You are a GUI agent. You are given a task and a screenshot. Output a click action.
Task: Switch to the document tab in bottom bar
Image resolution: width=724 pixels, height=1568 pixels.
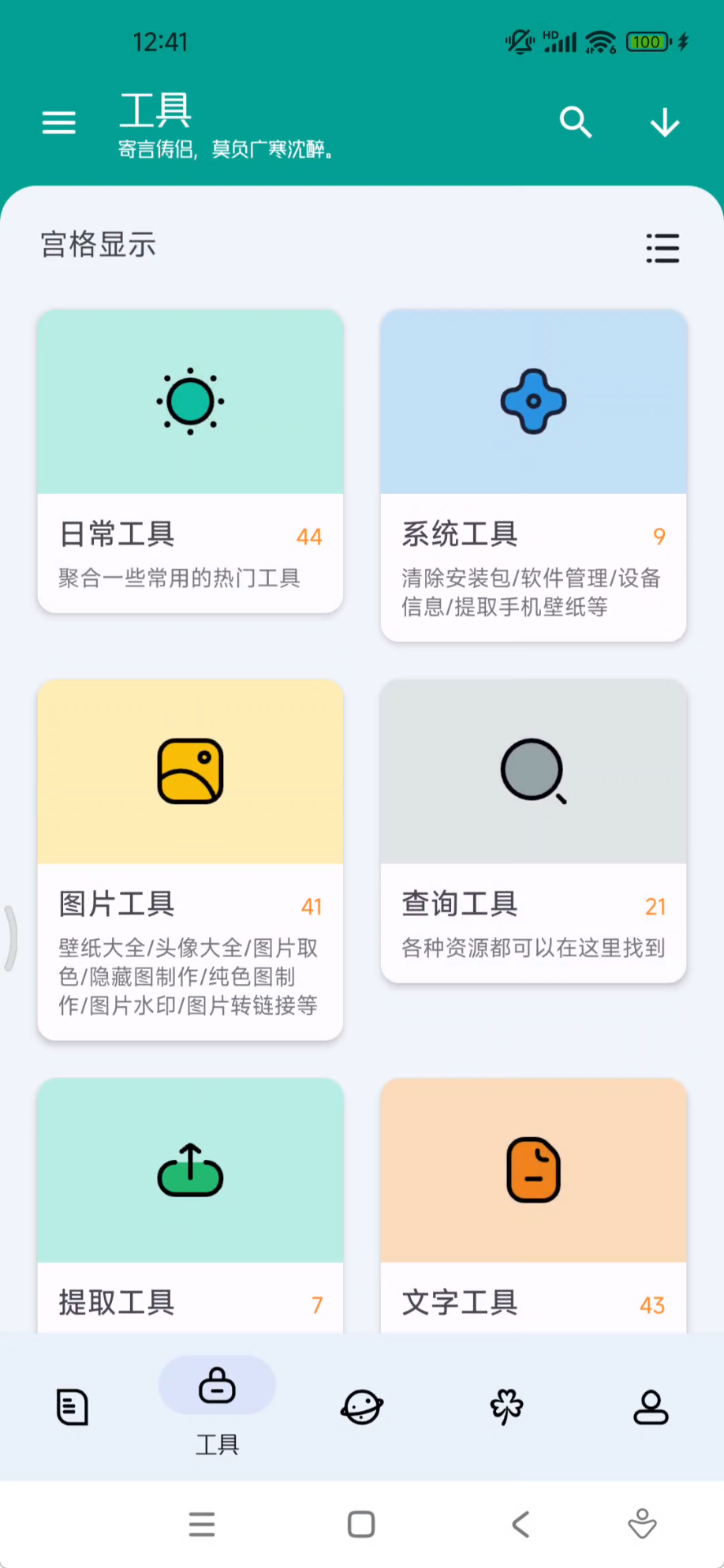pos(73,1407)
